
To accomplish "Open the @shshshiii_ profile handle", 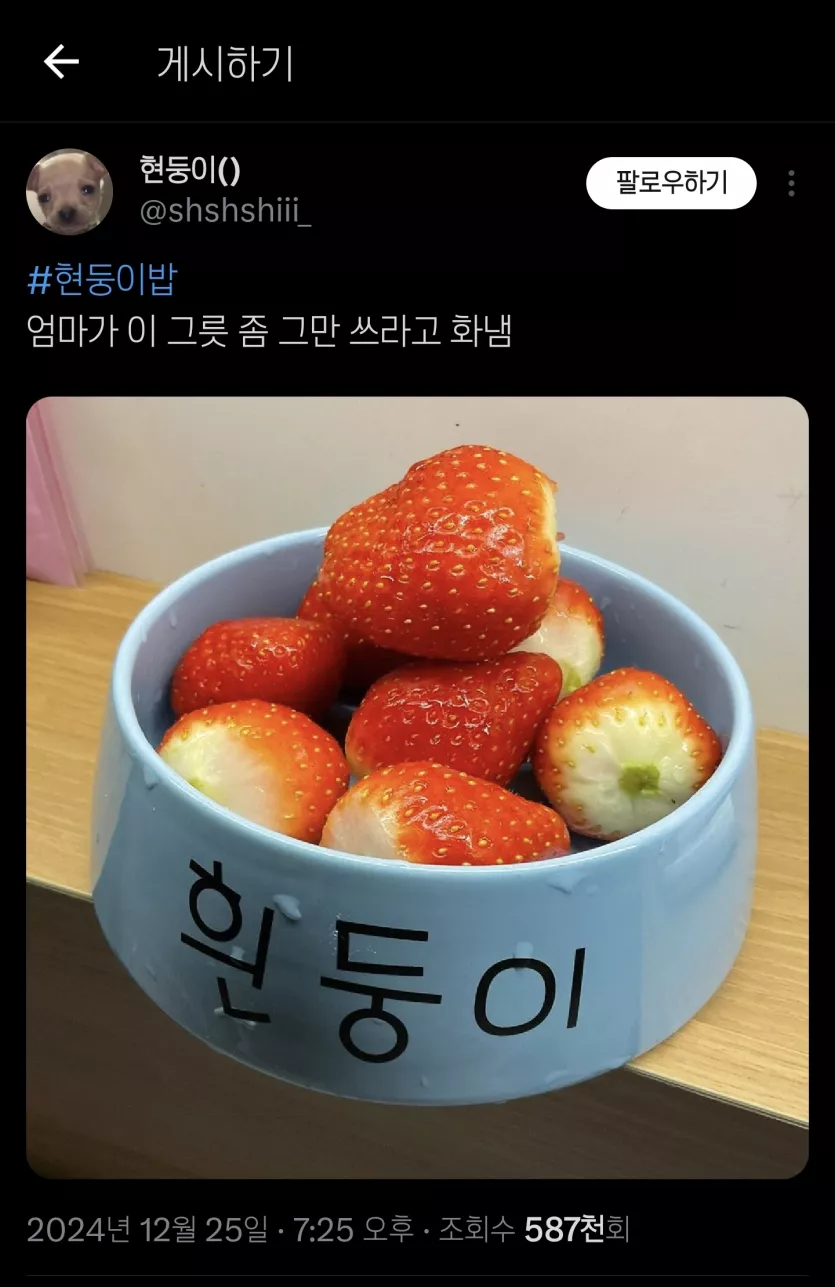I will [x=225, y=211].
